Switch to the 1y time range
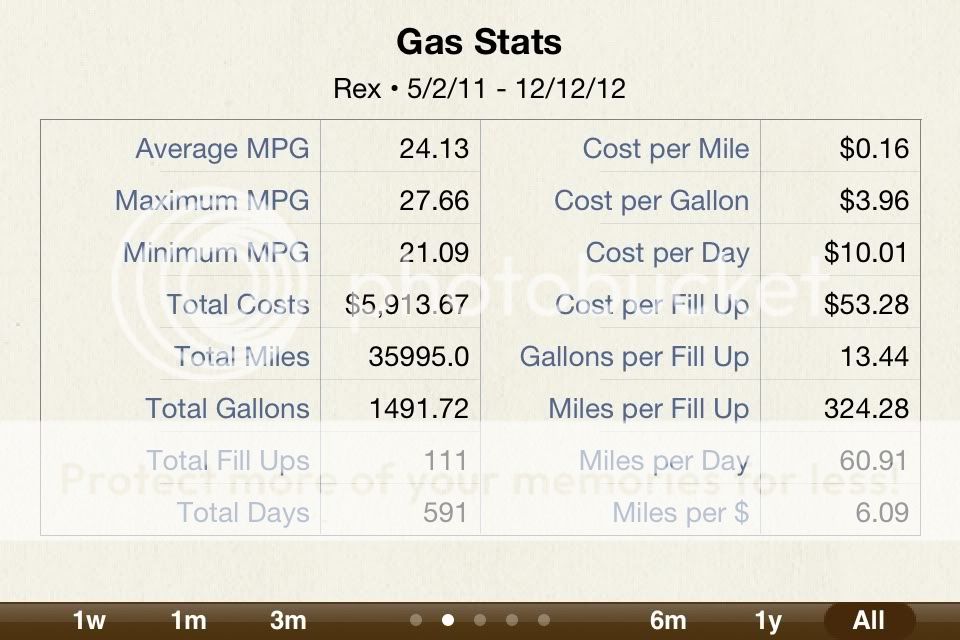 768,620
